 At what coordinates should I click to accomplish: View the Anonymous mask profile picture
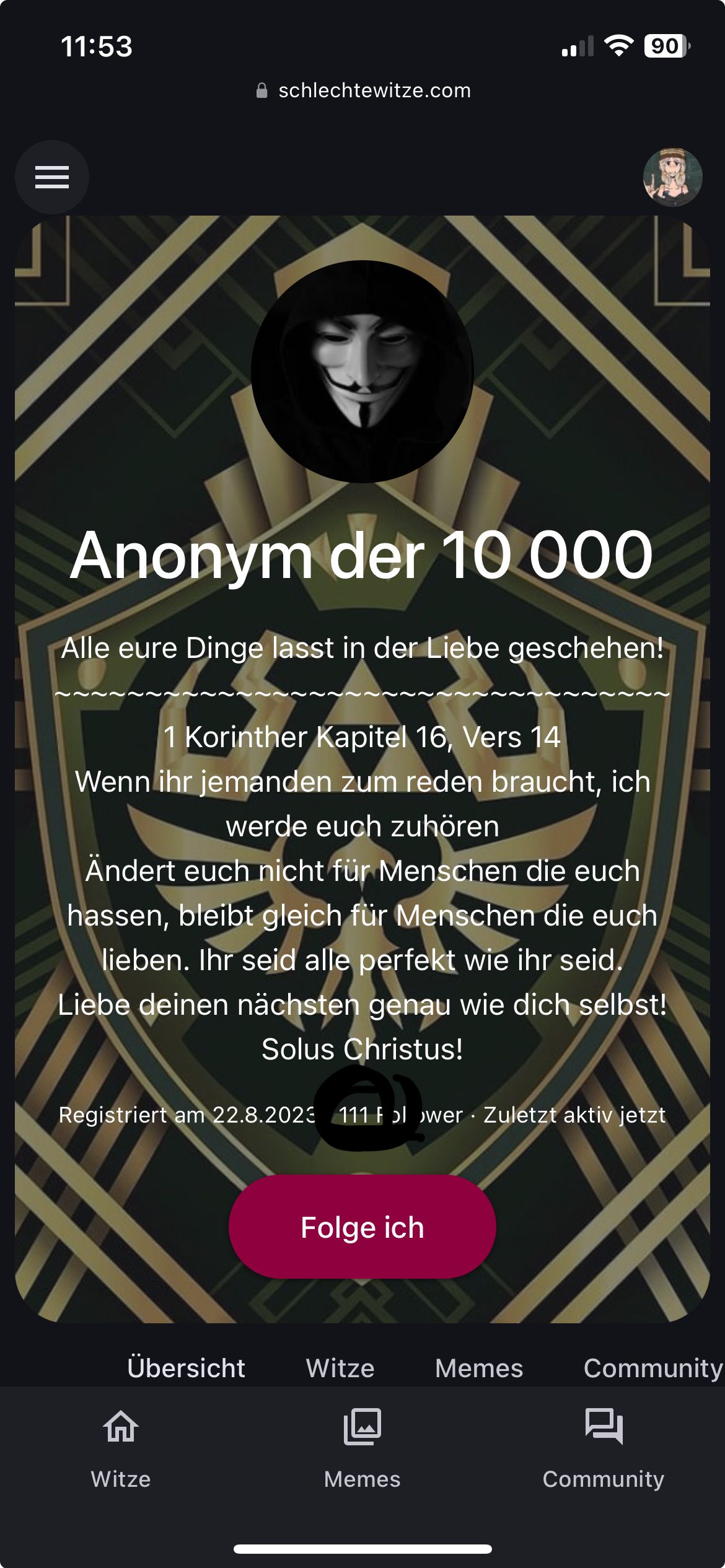coord(362,371)
